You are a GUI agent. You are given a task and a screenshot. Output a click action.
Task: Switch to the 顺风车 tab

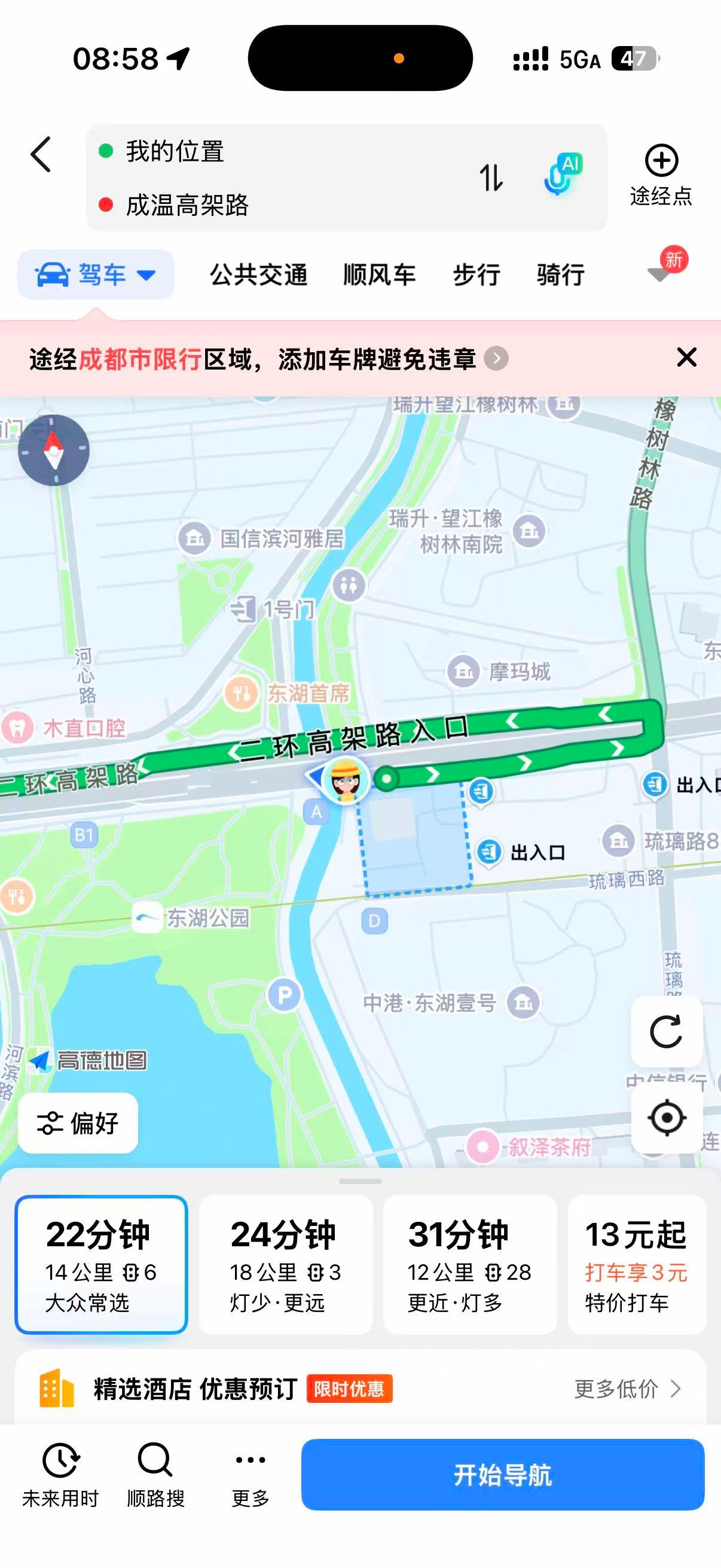pos(379,275)
